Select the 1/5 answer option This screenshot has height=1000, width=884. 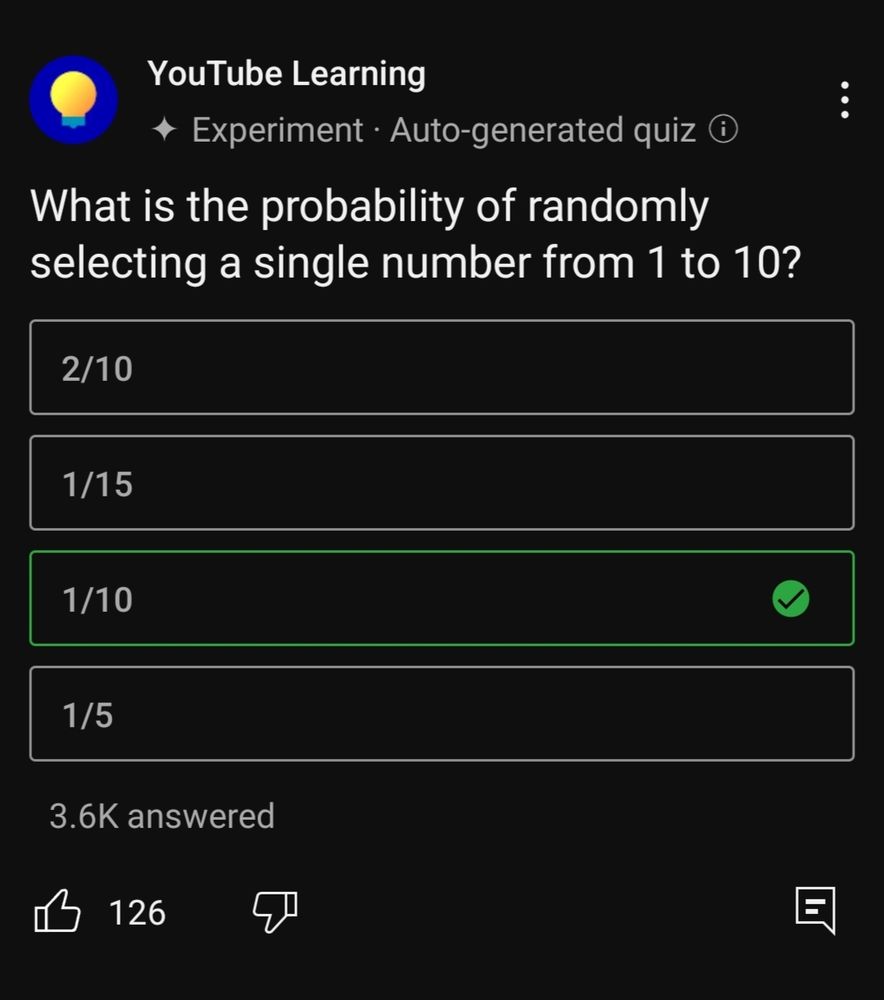[441, 714]
